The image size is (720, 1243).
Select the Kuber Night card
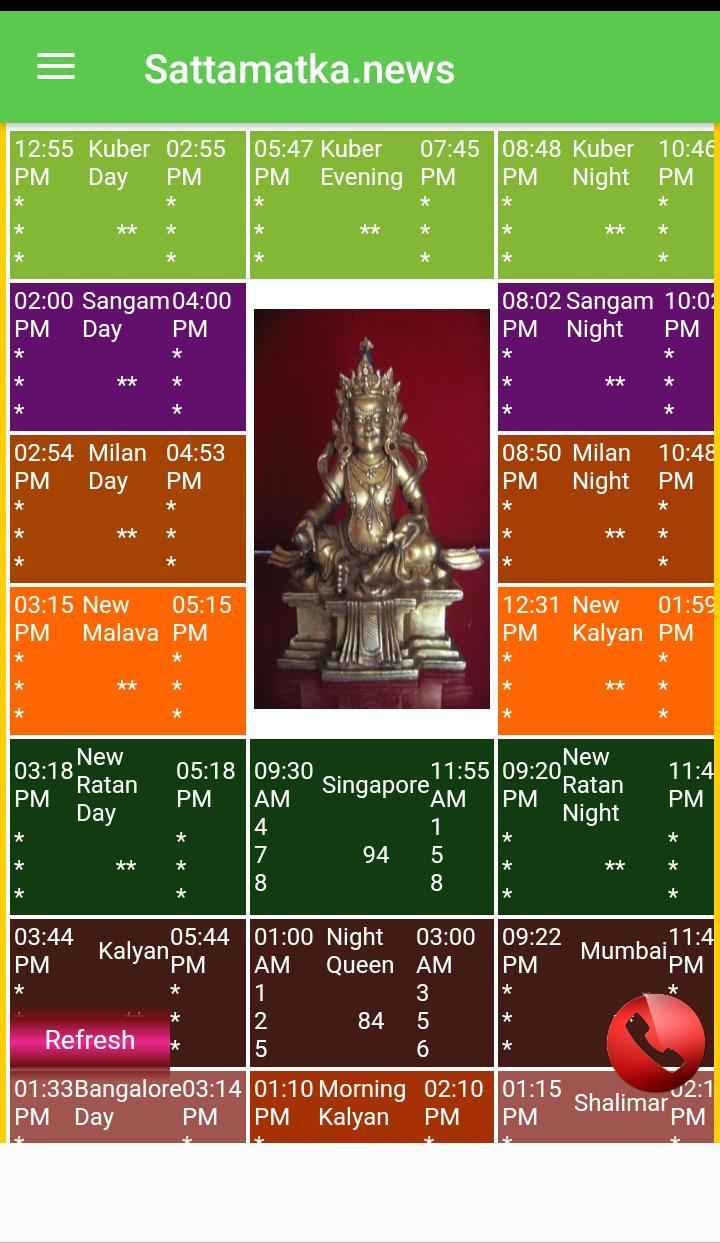coord(606,205)
